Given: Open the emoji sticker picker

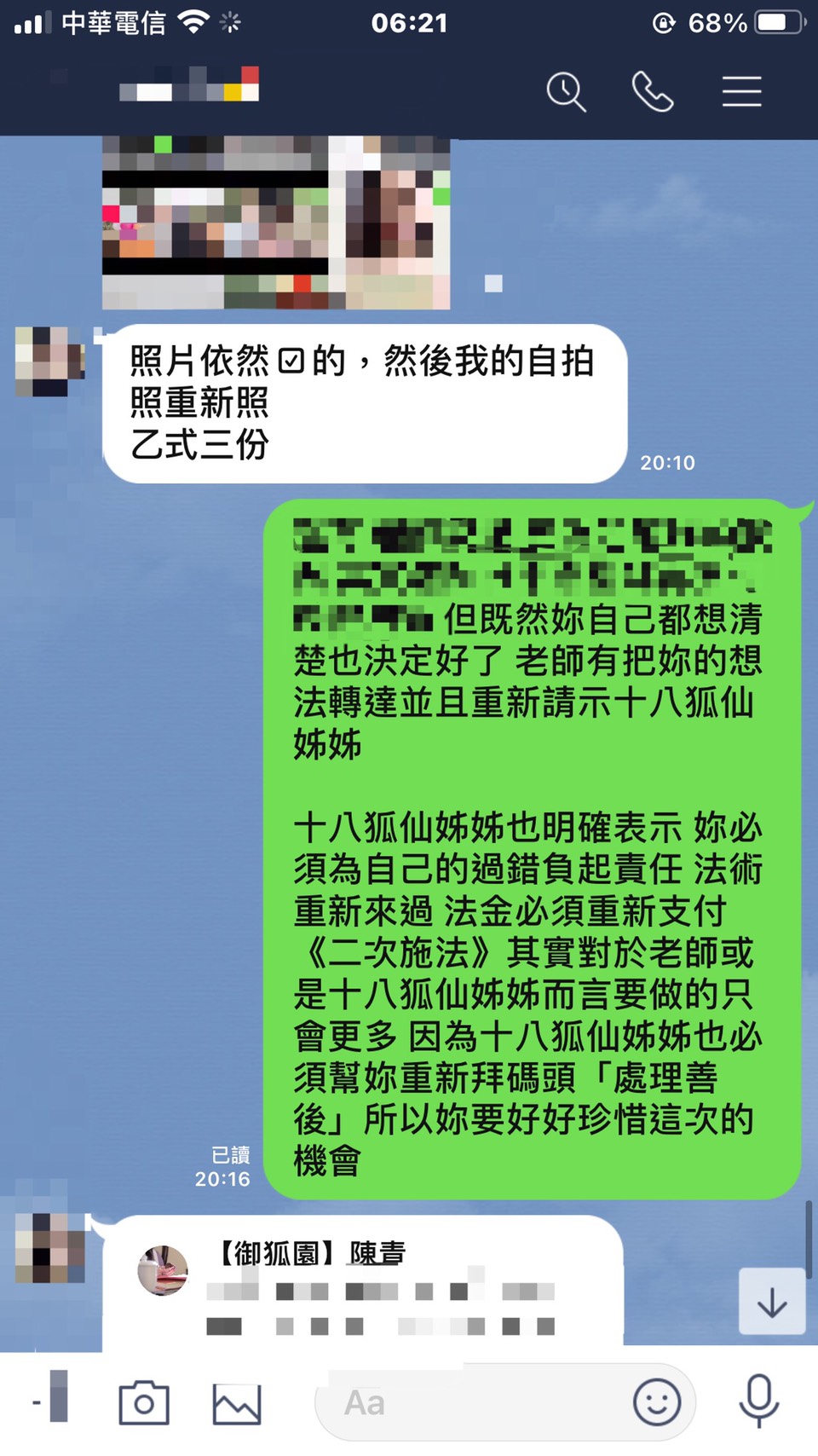Looking at the screenshot, I should pyautogui.click(x=656, y=1402).
